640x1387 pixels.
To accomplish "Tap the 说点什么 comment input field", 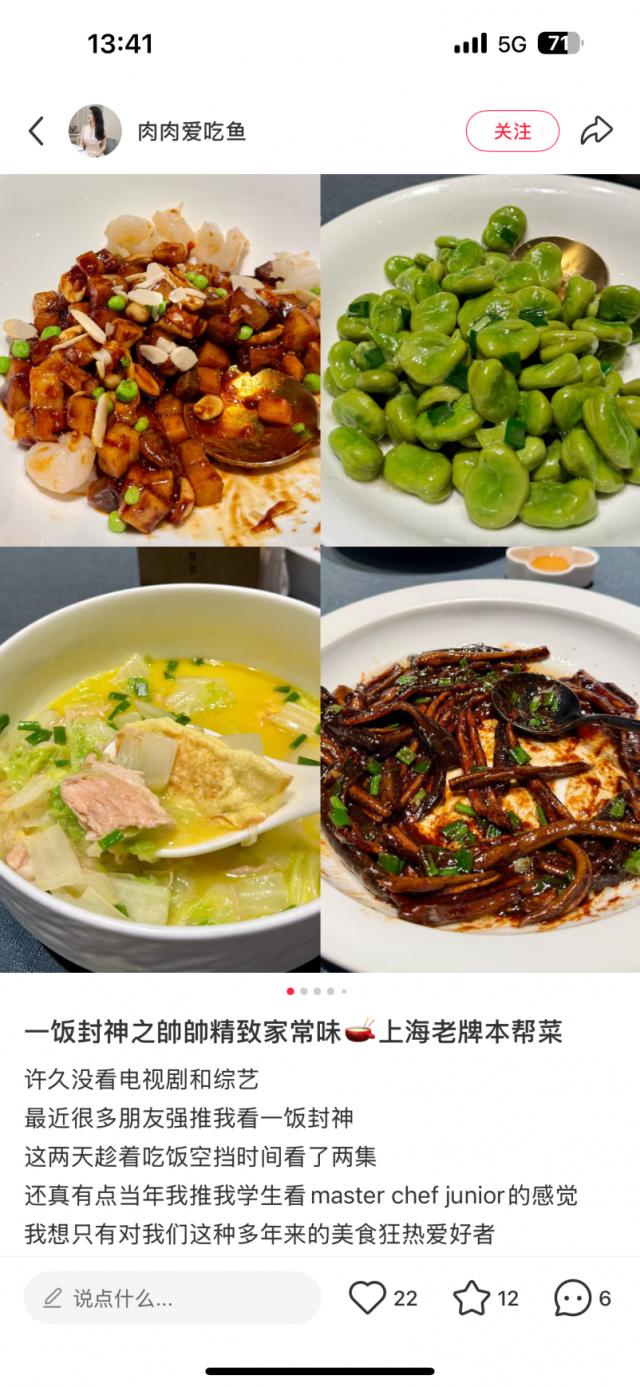I will pos(172,1298).
